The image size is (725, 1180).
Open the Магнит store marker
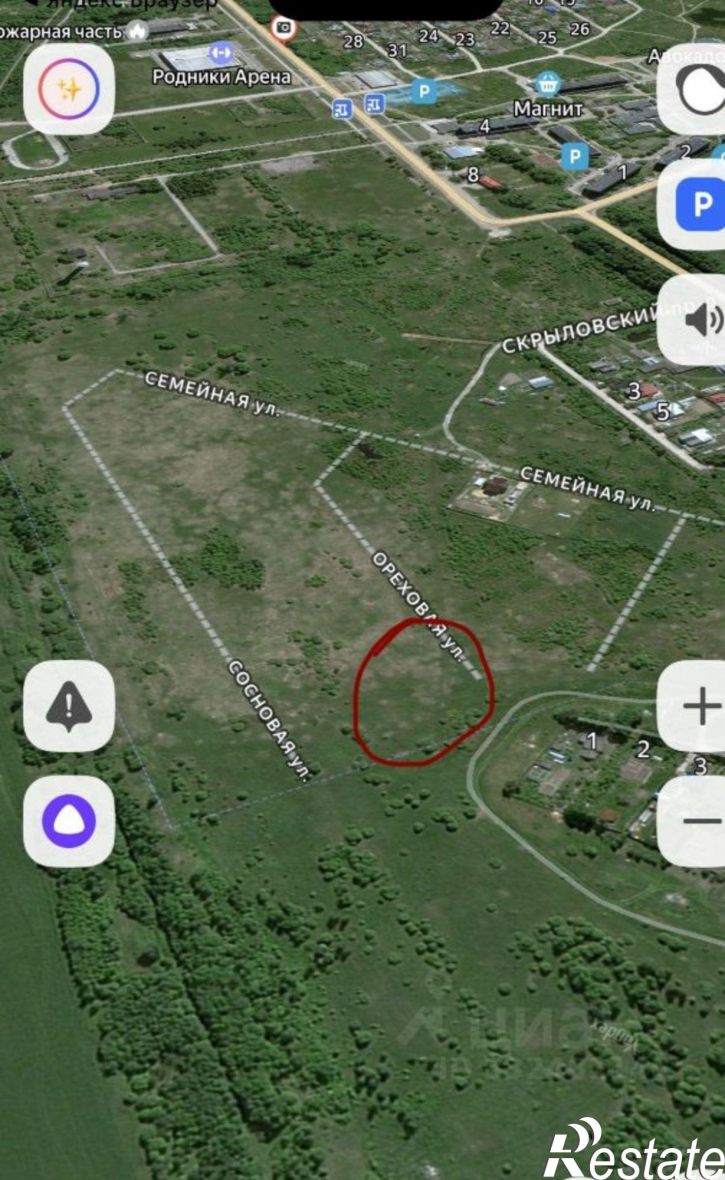click(x=548, y=84)
